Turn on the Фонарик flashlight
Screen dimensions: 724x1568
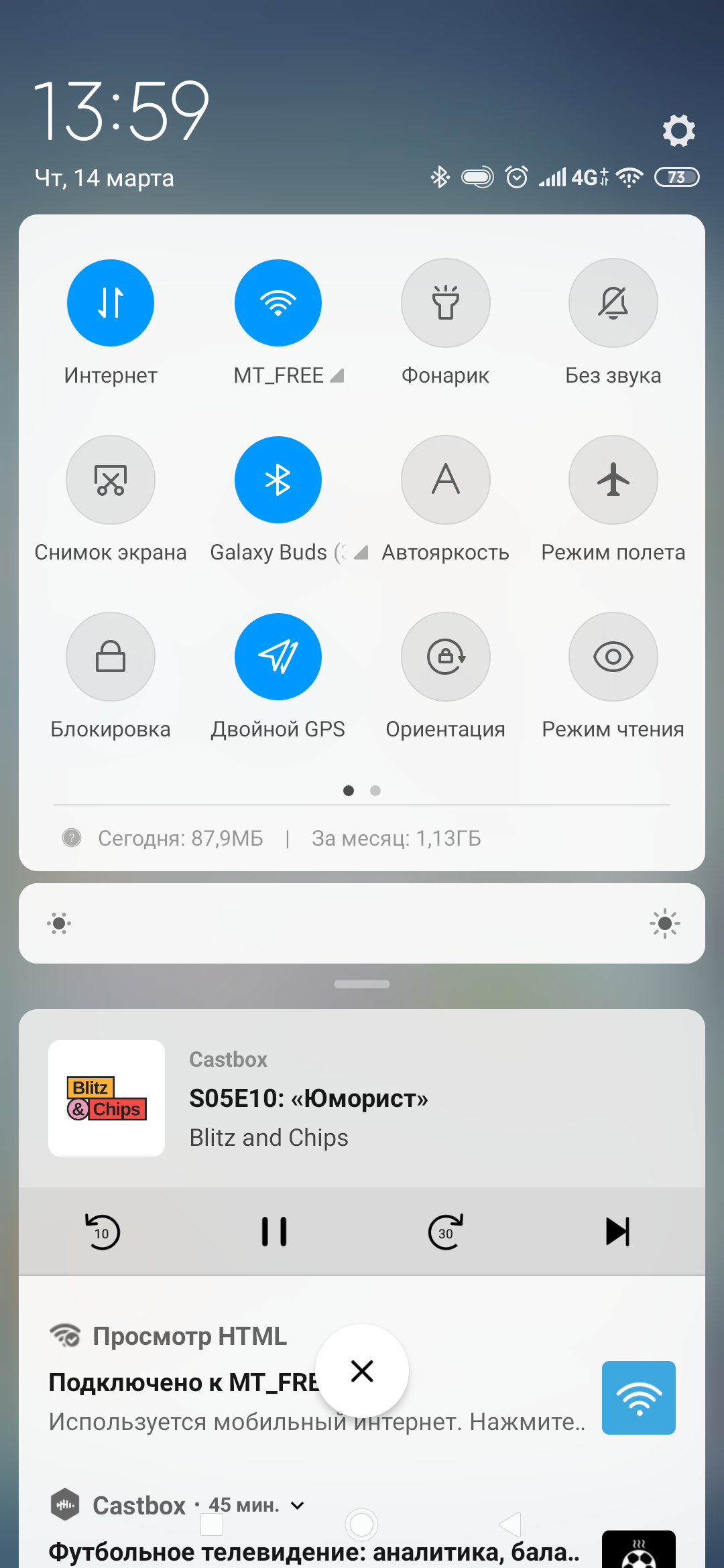pyautogui.click(x=446, y=303)
